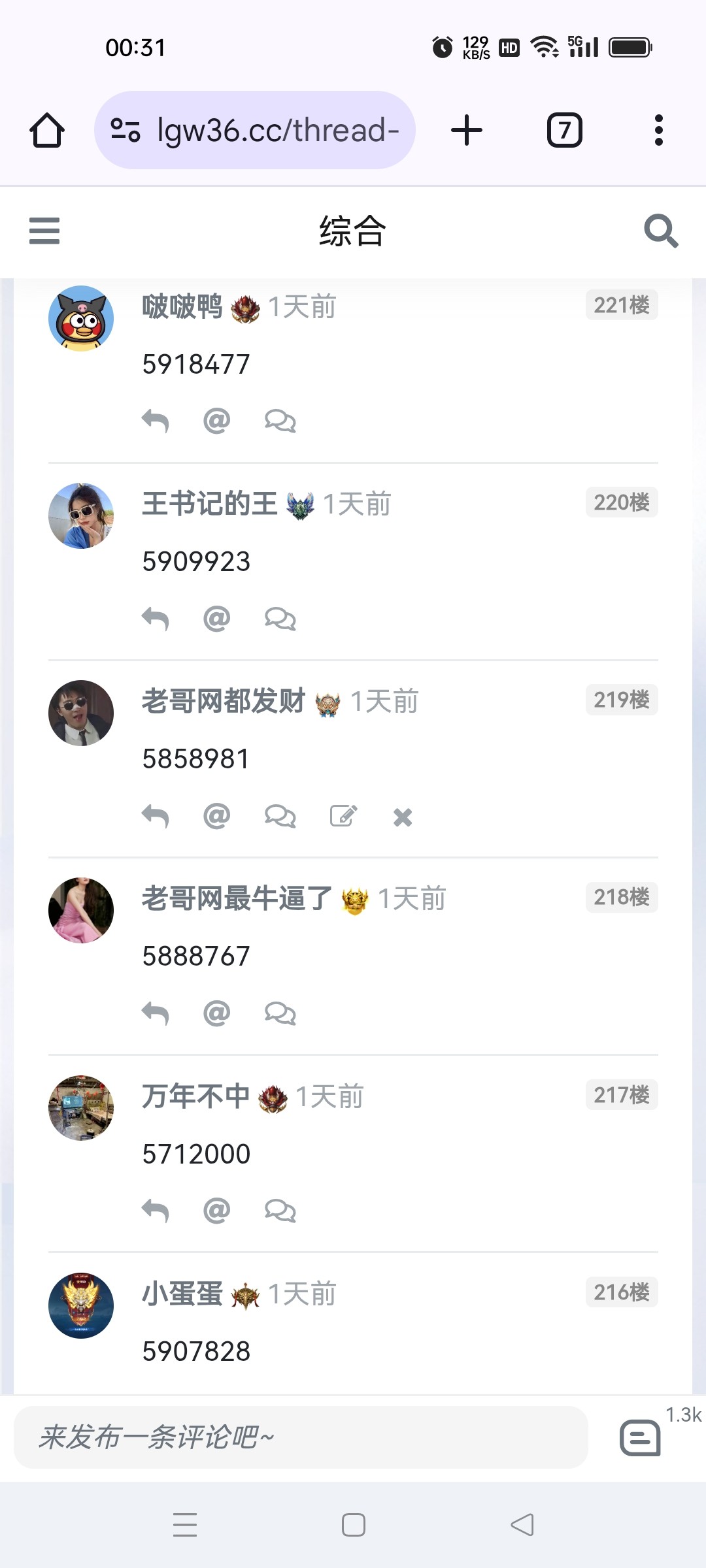
Task: Open comments on 王书记的王's post
Action: [280, 618]
